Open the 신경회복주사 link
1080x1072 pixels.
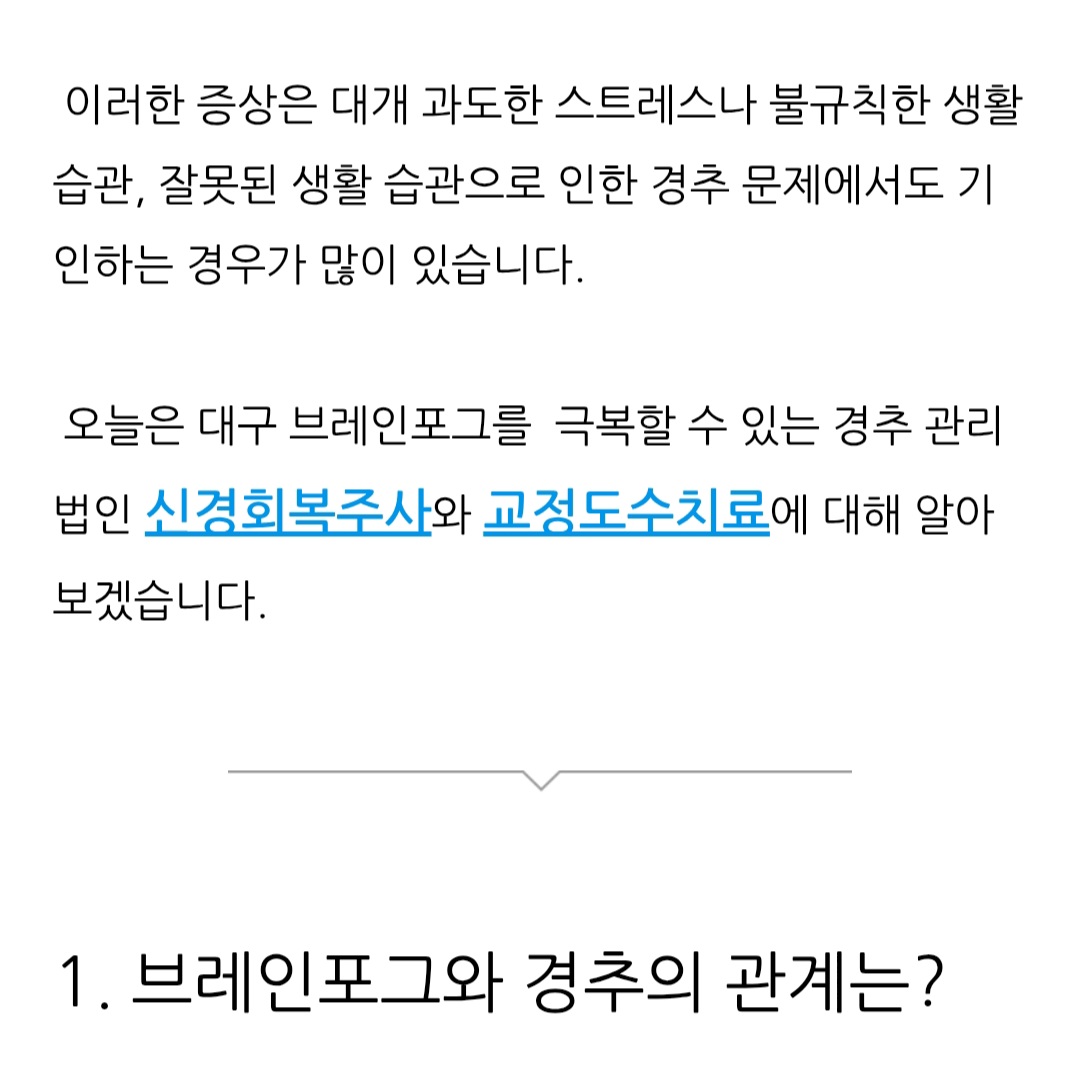point(287,516)
